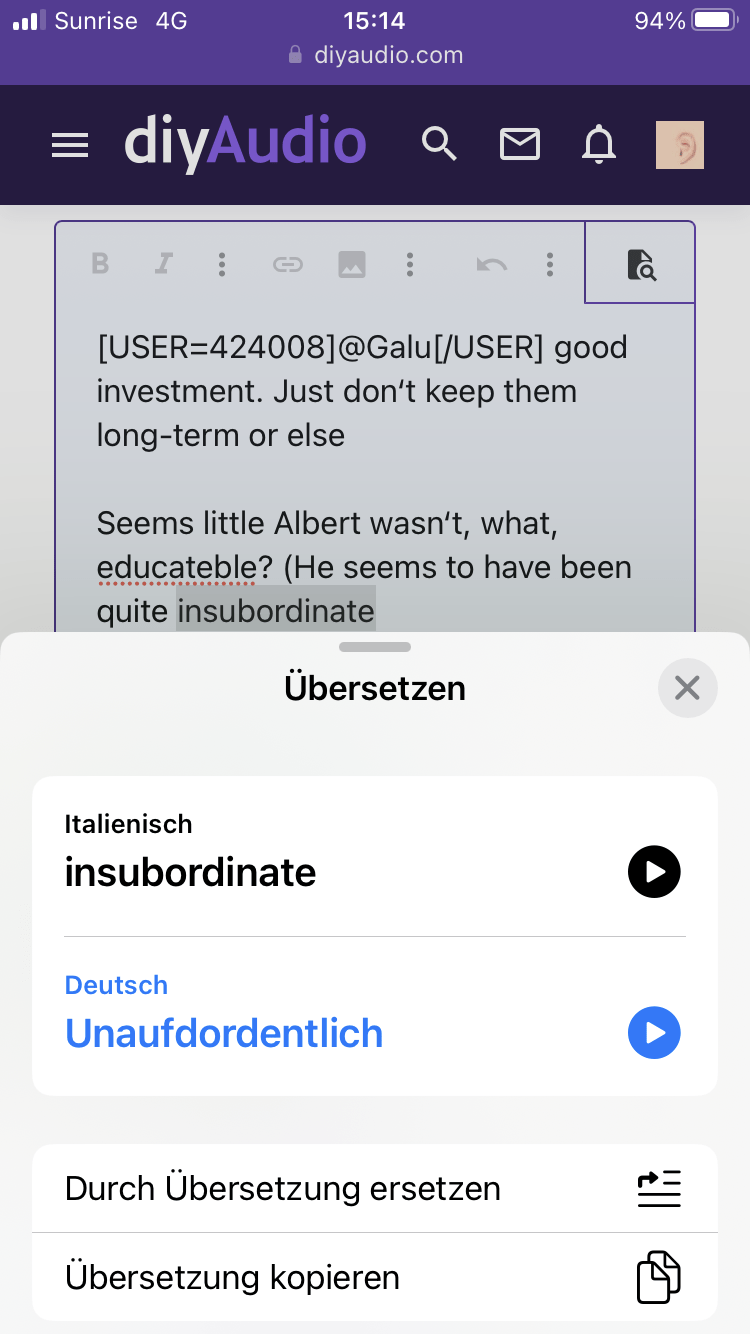Tap the sheet's drag handle

(375, 647)
